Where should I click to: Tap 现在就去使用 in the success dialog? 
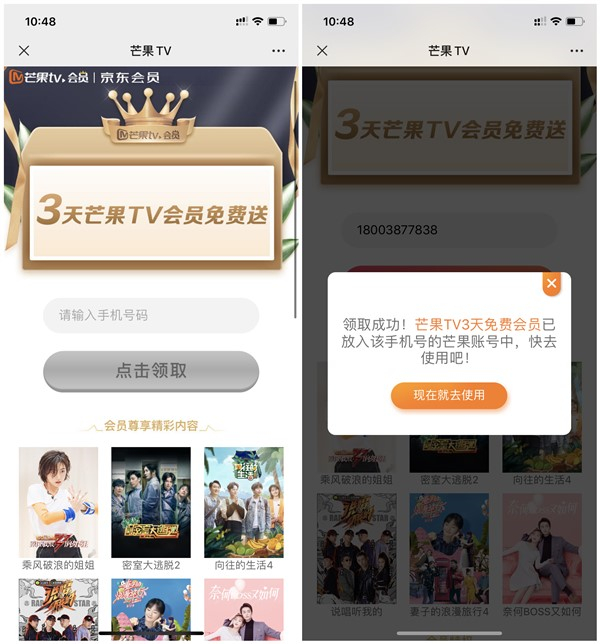coord(449,395)
